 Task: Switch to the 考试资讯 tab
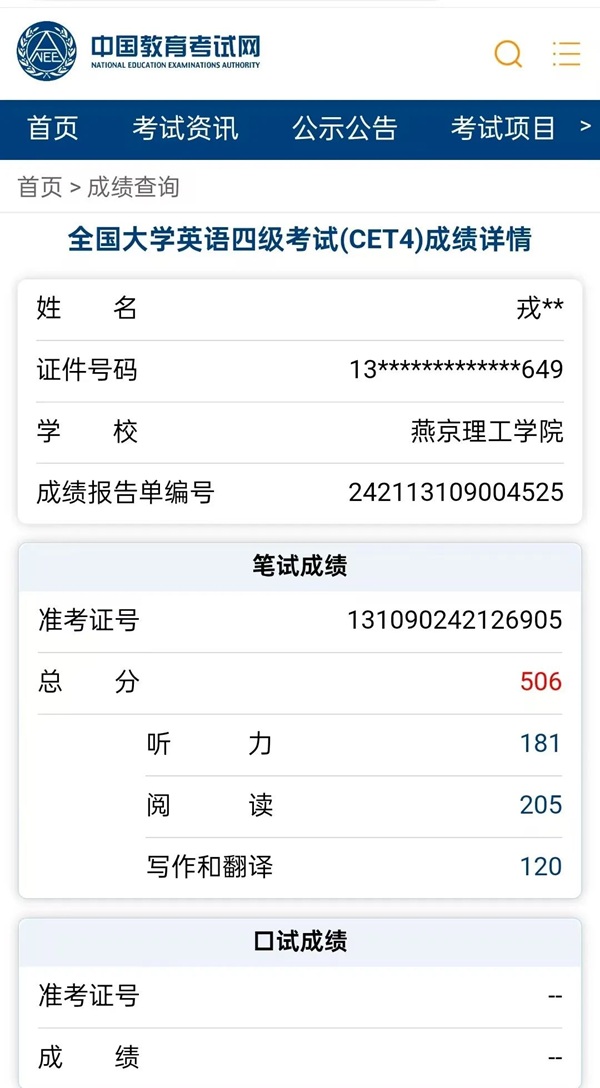point(185,129)
